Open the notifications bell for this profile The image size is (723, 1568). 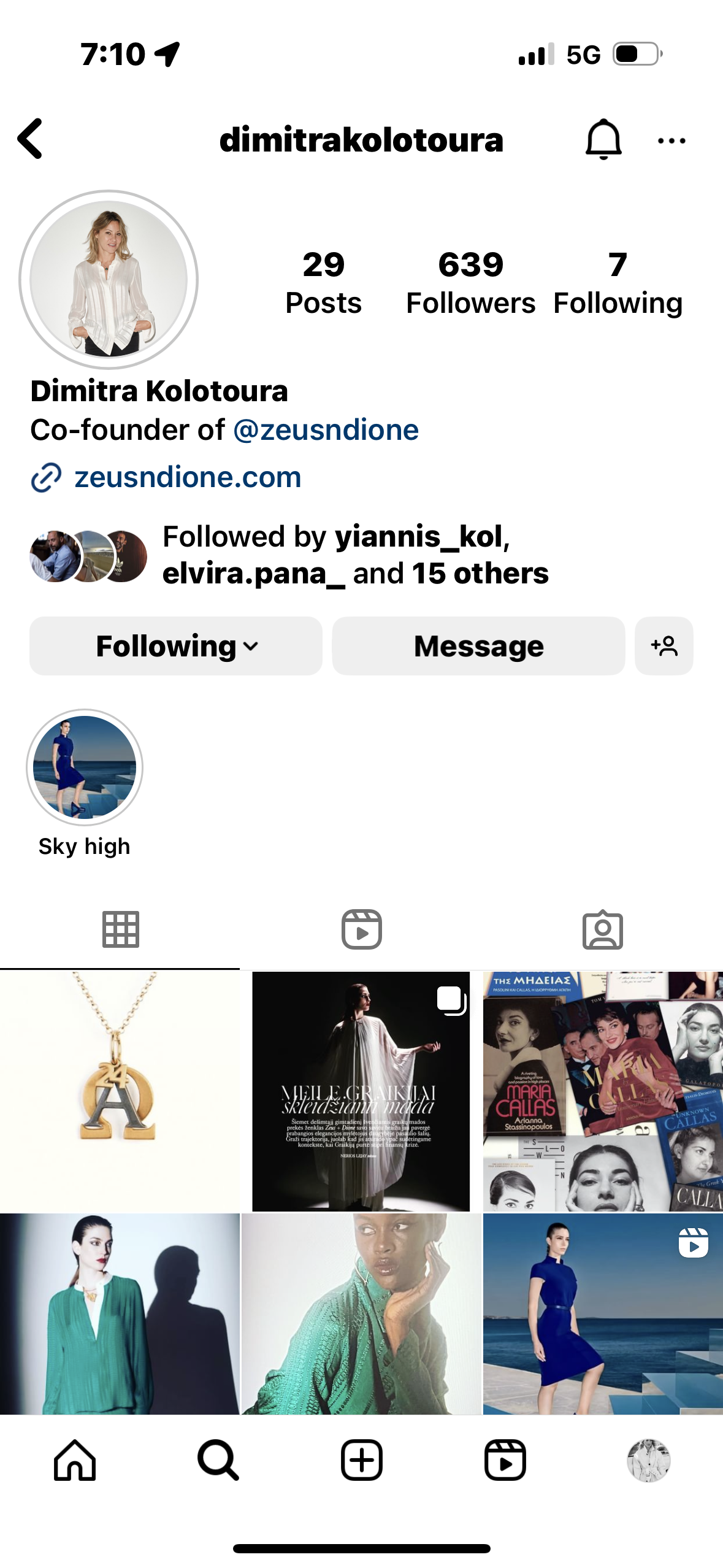(x=603, y=139)
